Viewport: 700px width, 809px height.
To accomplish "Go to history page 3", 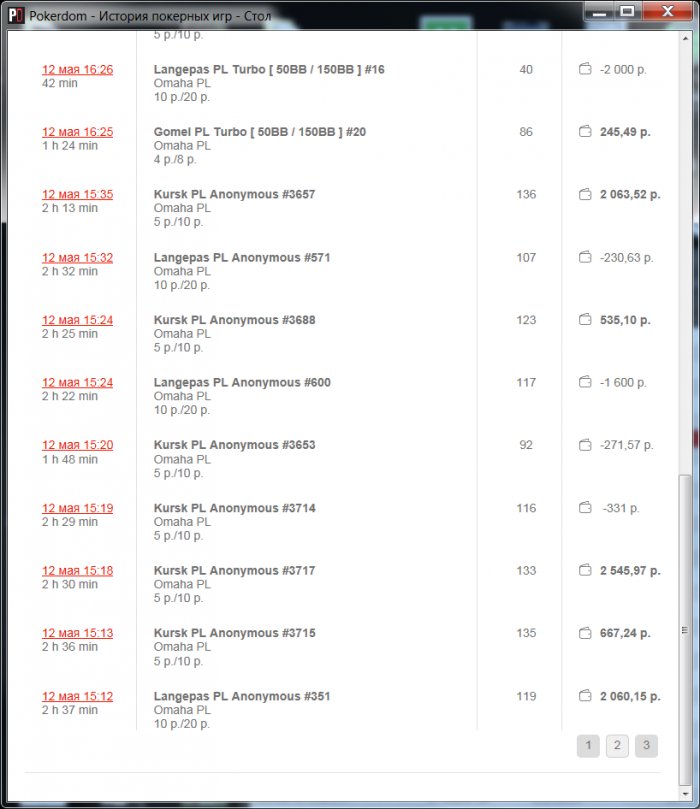I will coord(646,745).
